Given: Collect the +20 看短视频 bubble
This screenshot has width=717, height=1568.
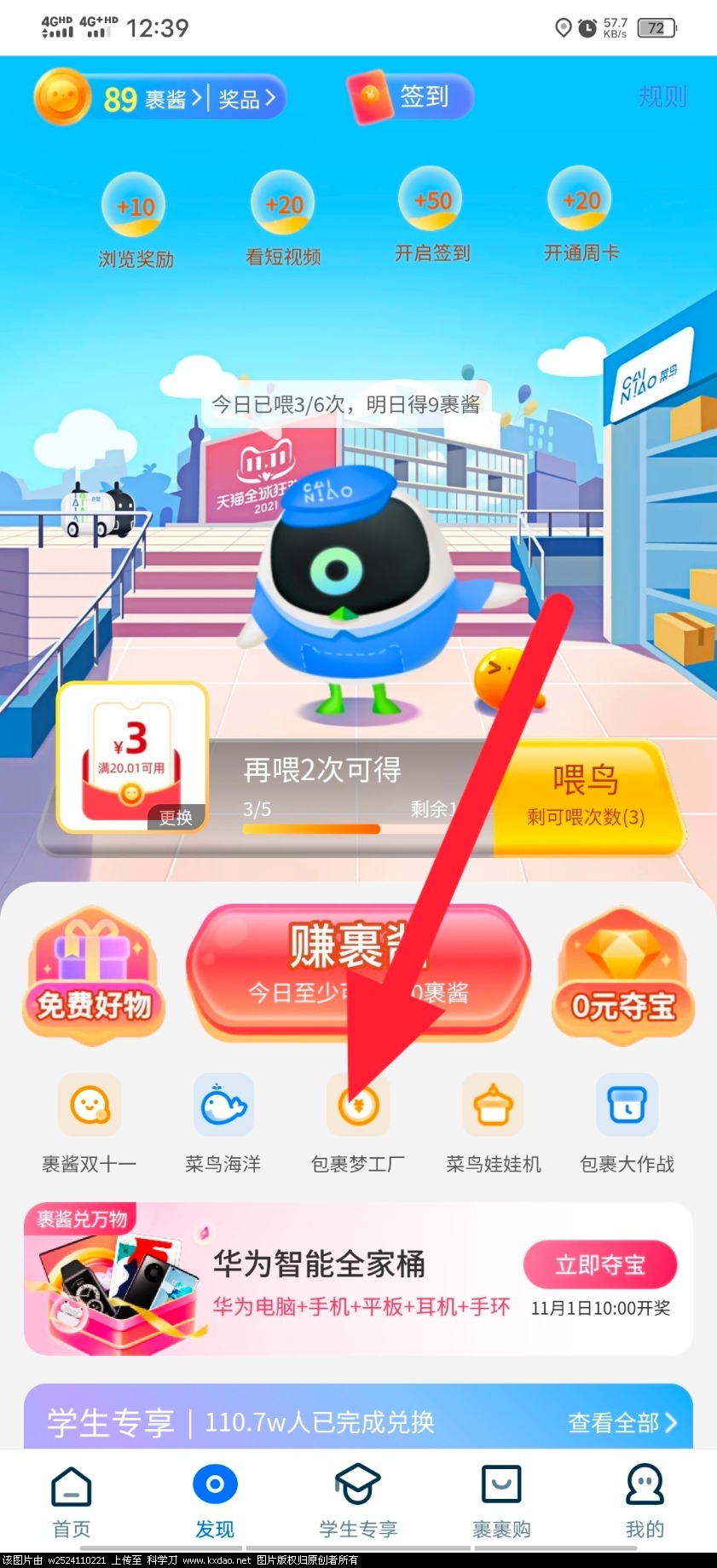Looking at the screenshot, I should pos(284,205).
